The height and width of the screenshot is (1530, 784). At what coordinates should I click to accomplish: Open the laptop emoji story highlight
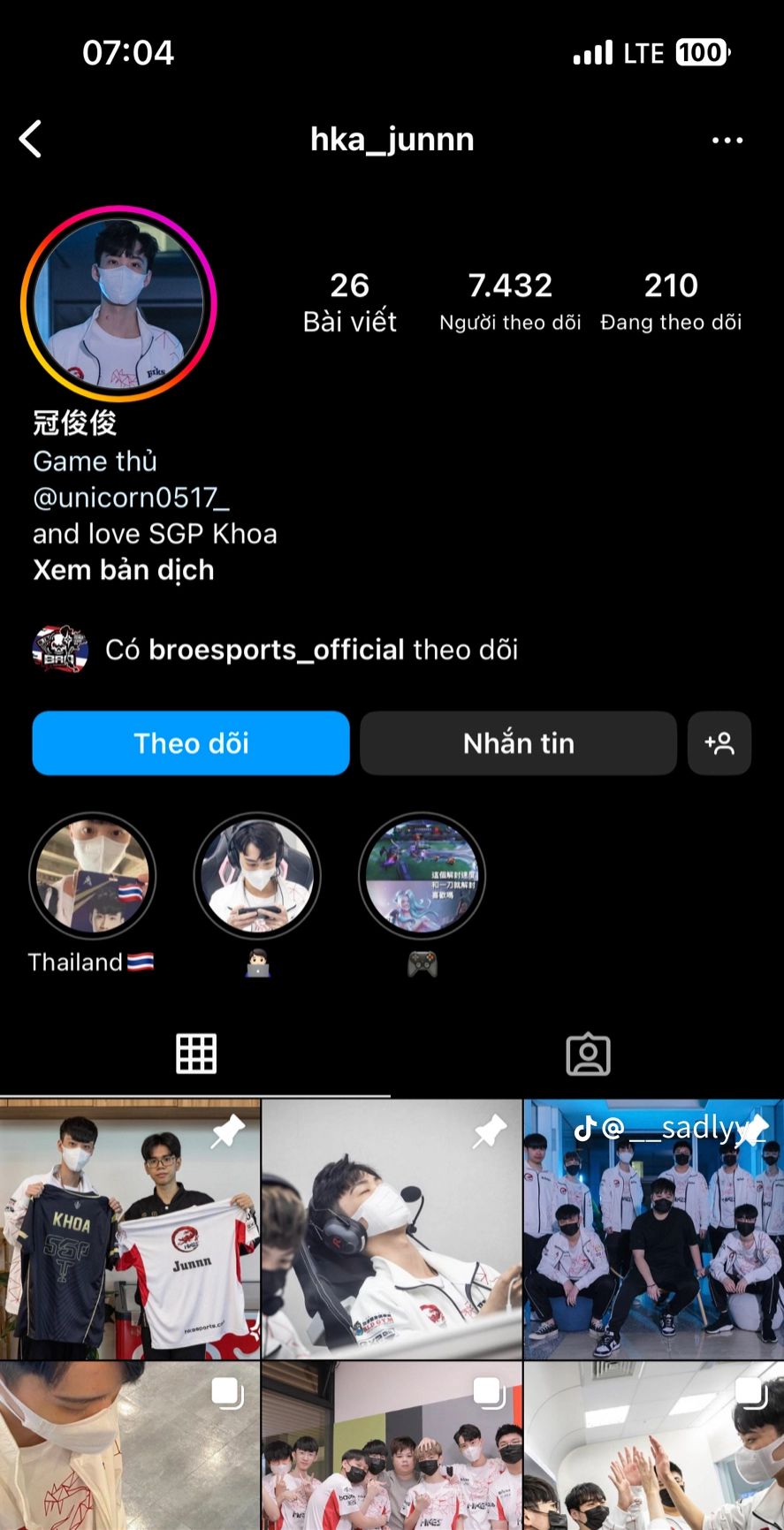(257, 877)
